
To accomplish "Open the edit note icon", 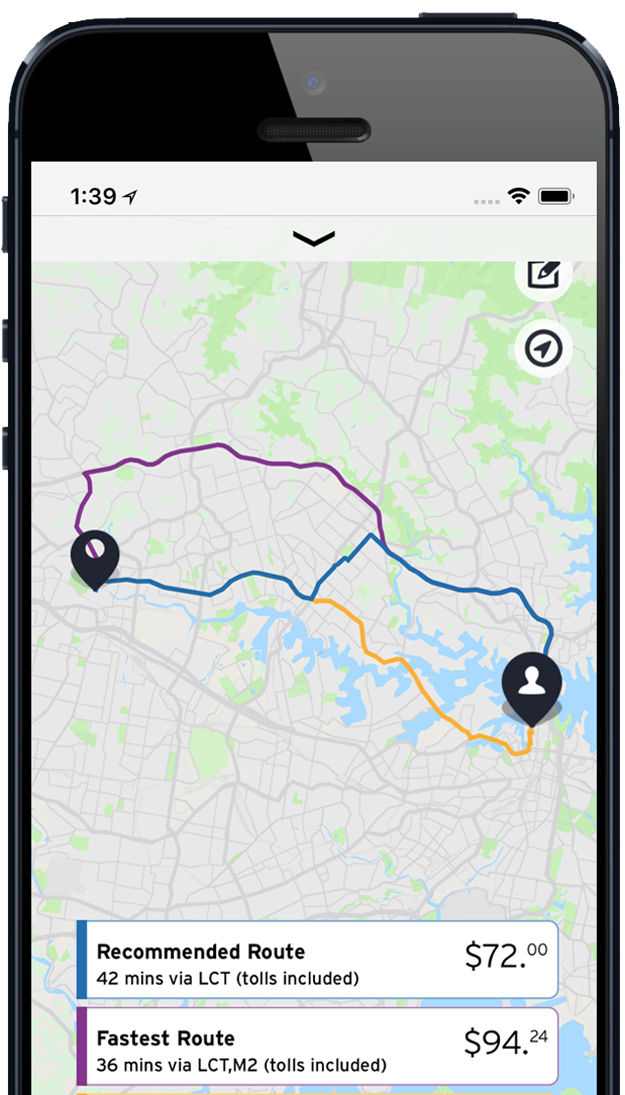I will pos(544,274).
